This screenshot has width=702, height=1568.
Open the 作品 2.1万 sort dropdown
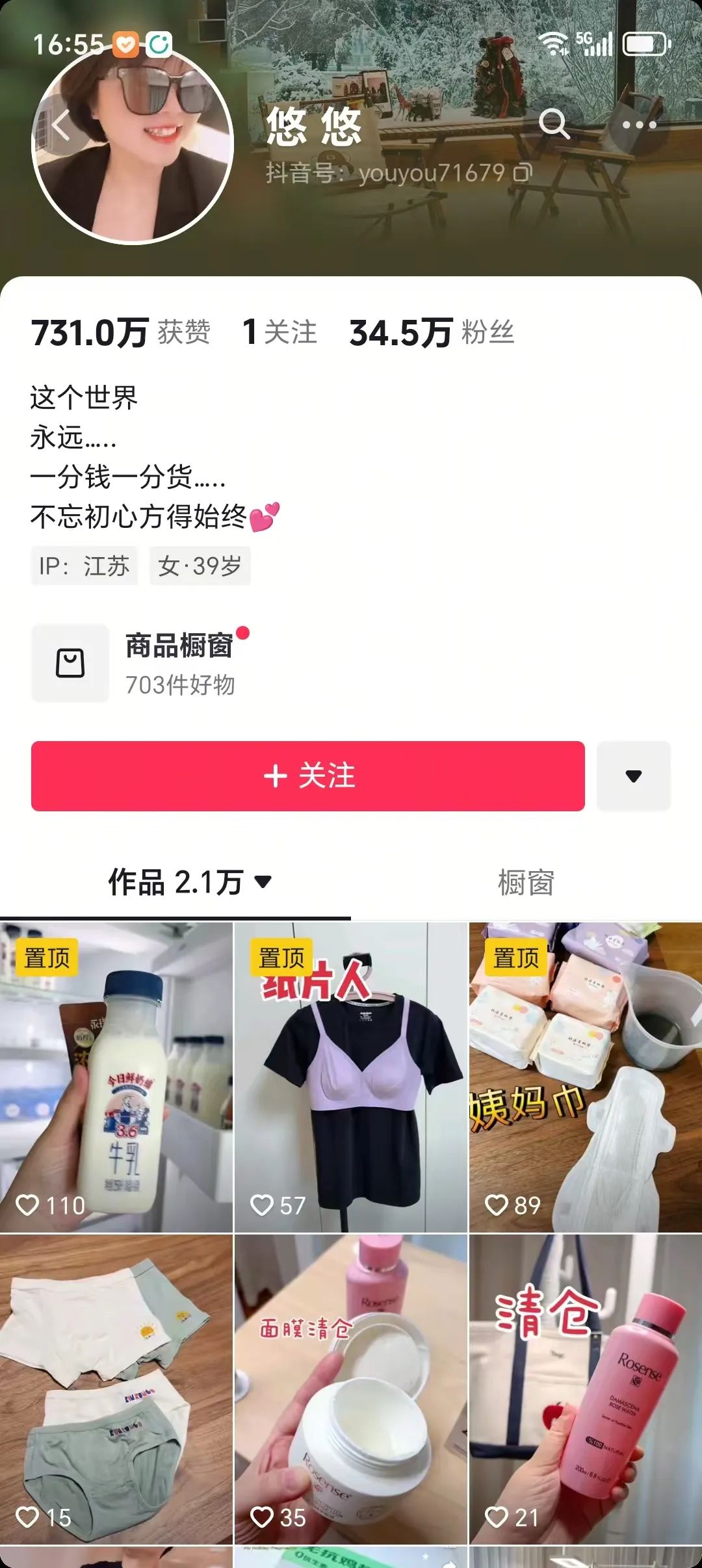tap(190, 882)
